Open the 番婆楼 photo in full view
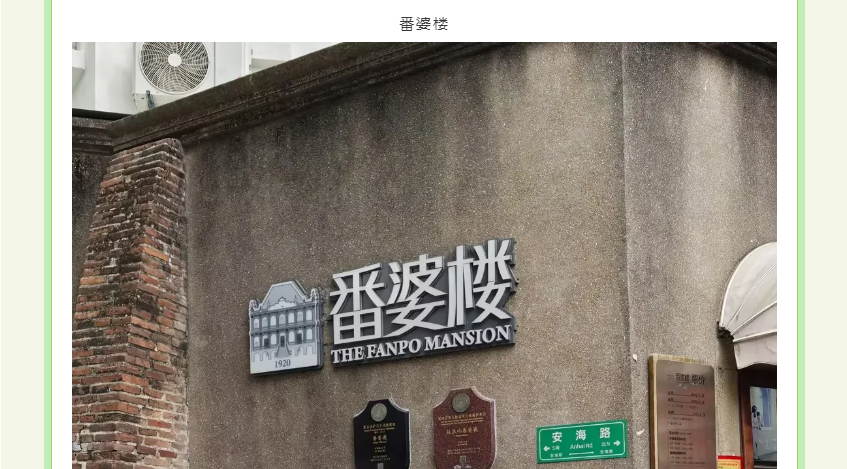847x469 pixels. point(424,255)
